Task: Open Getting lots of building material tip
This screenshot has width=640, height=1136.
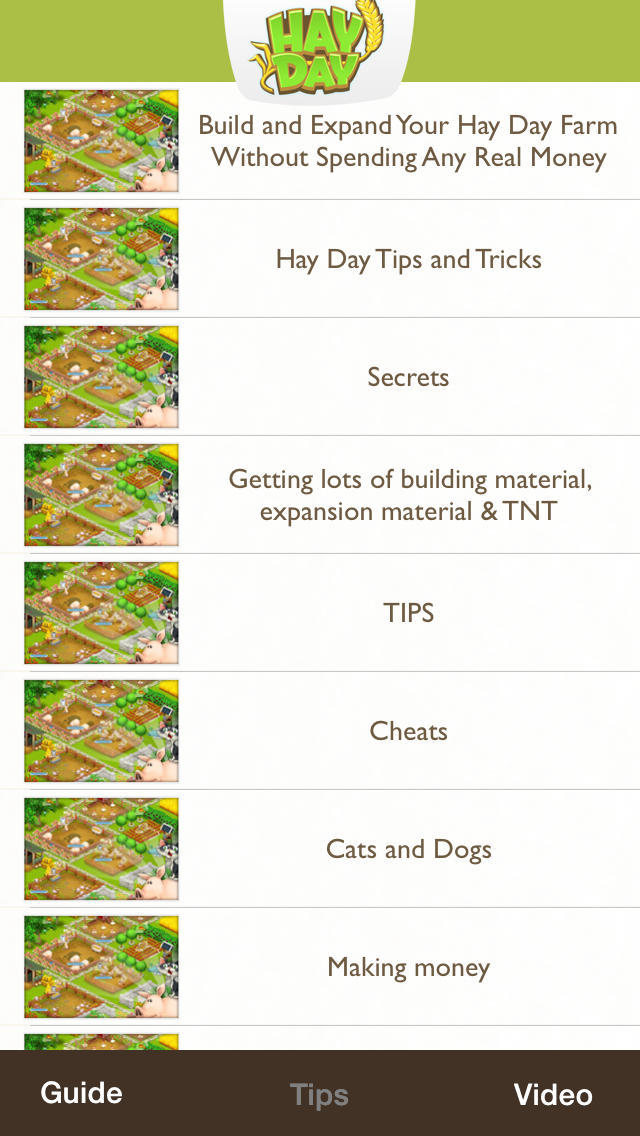Action: point(320,495)
